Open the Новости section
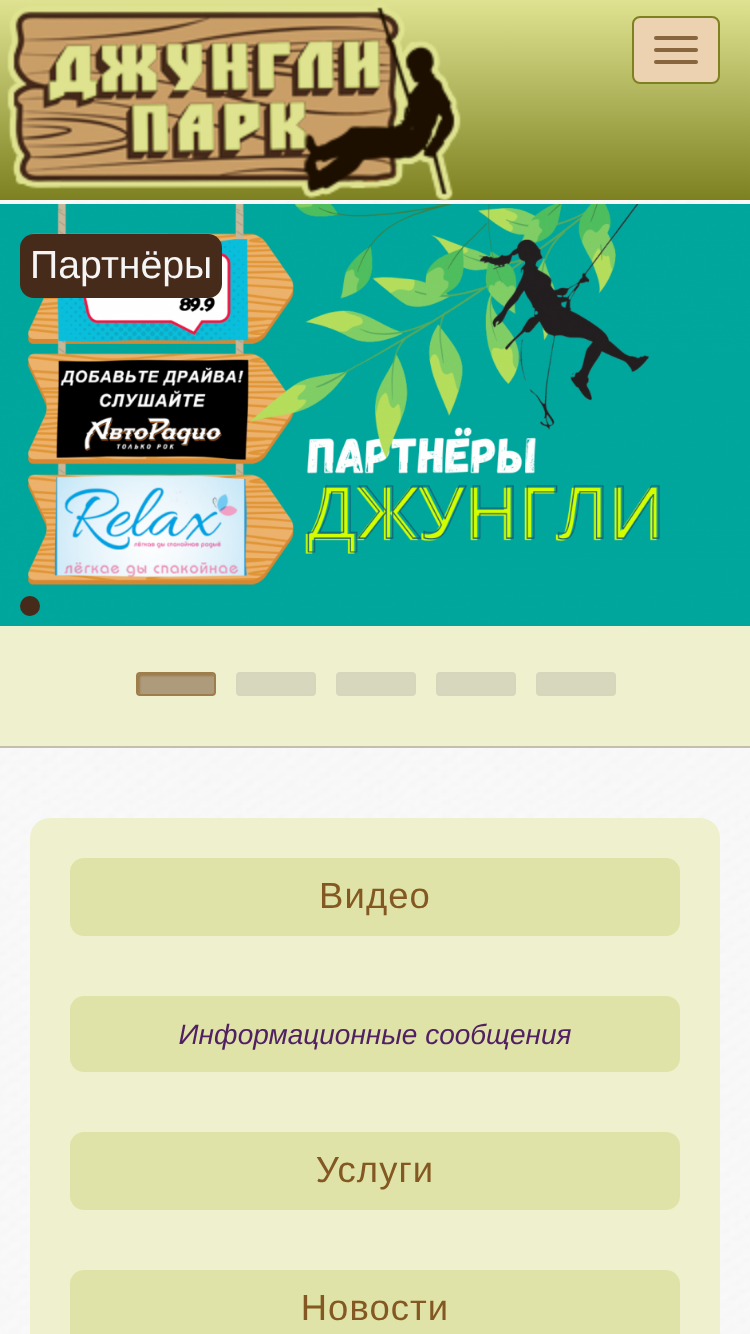 click(x=375, y=1305)
